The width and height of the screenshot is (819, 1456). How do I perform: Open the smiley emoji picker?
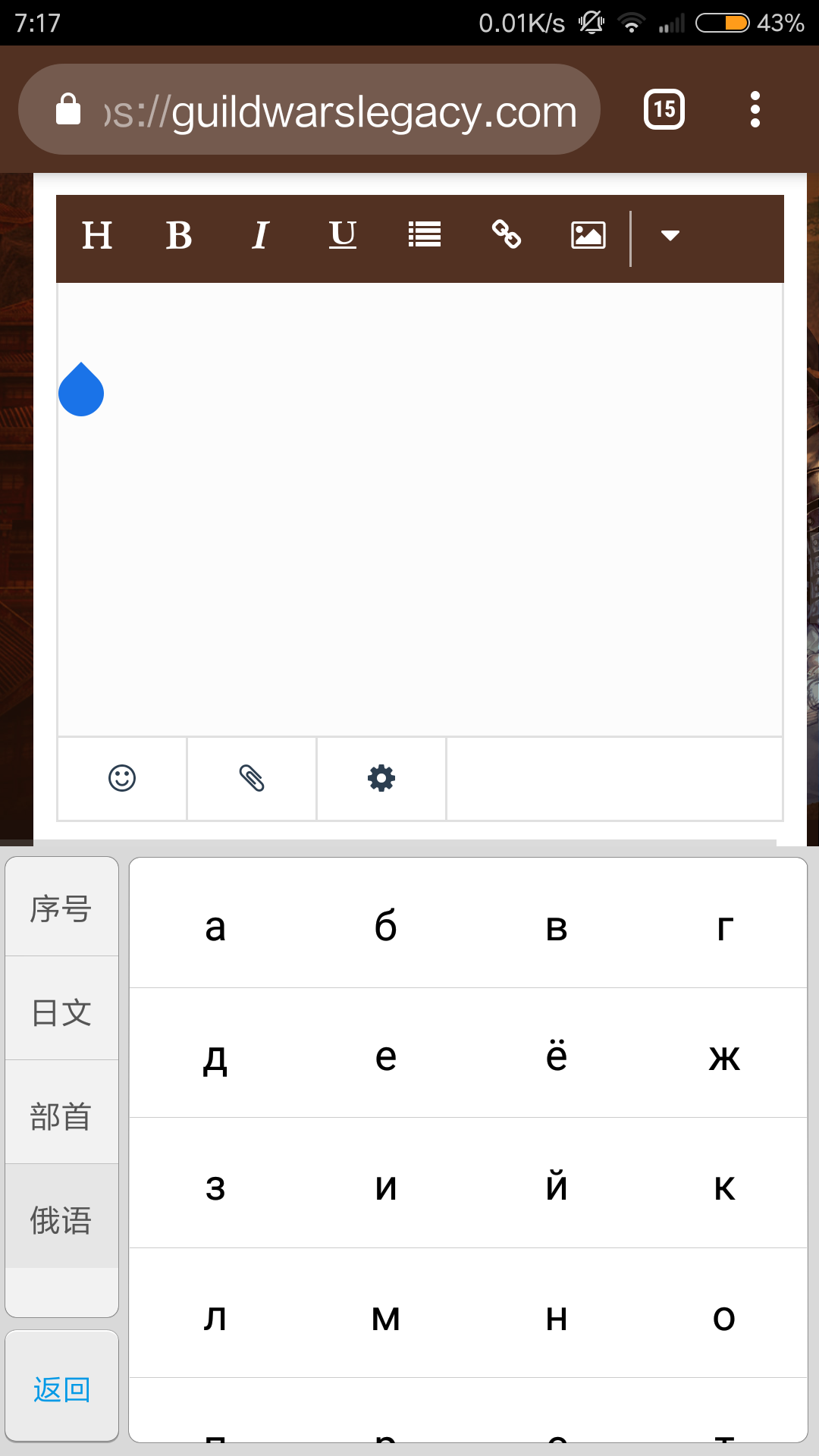point(122,778)
